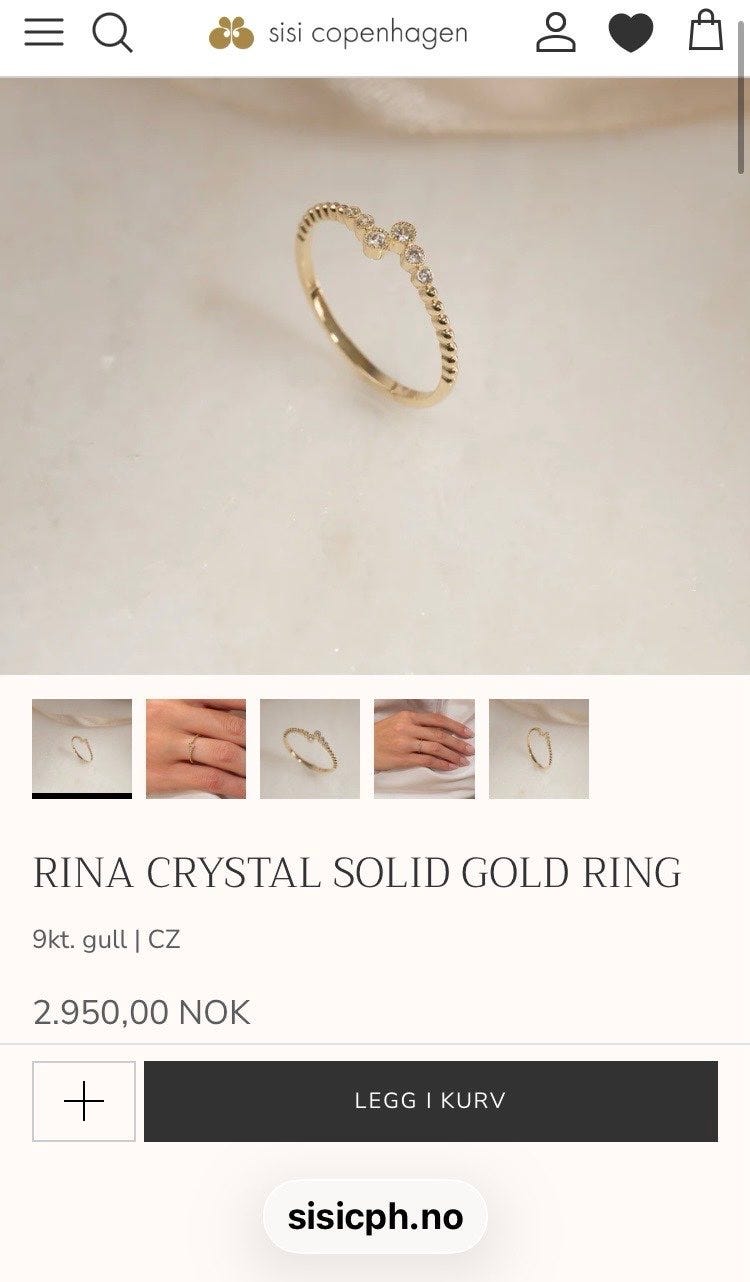The width and height of the screenshot is (750, 1282).
Task: Tap the large ring product photo
Action: [375, 376]
